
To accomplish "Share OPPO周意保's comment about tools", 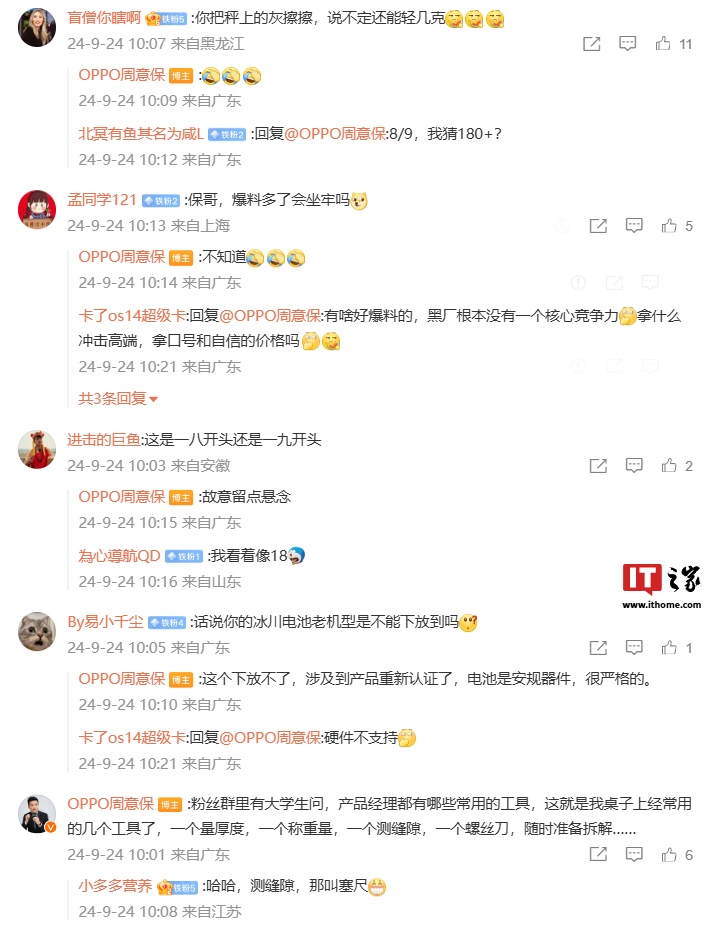I will click(x=597, y=855).
